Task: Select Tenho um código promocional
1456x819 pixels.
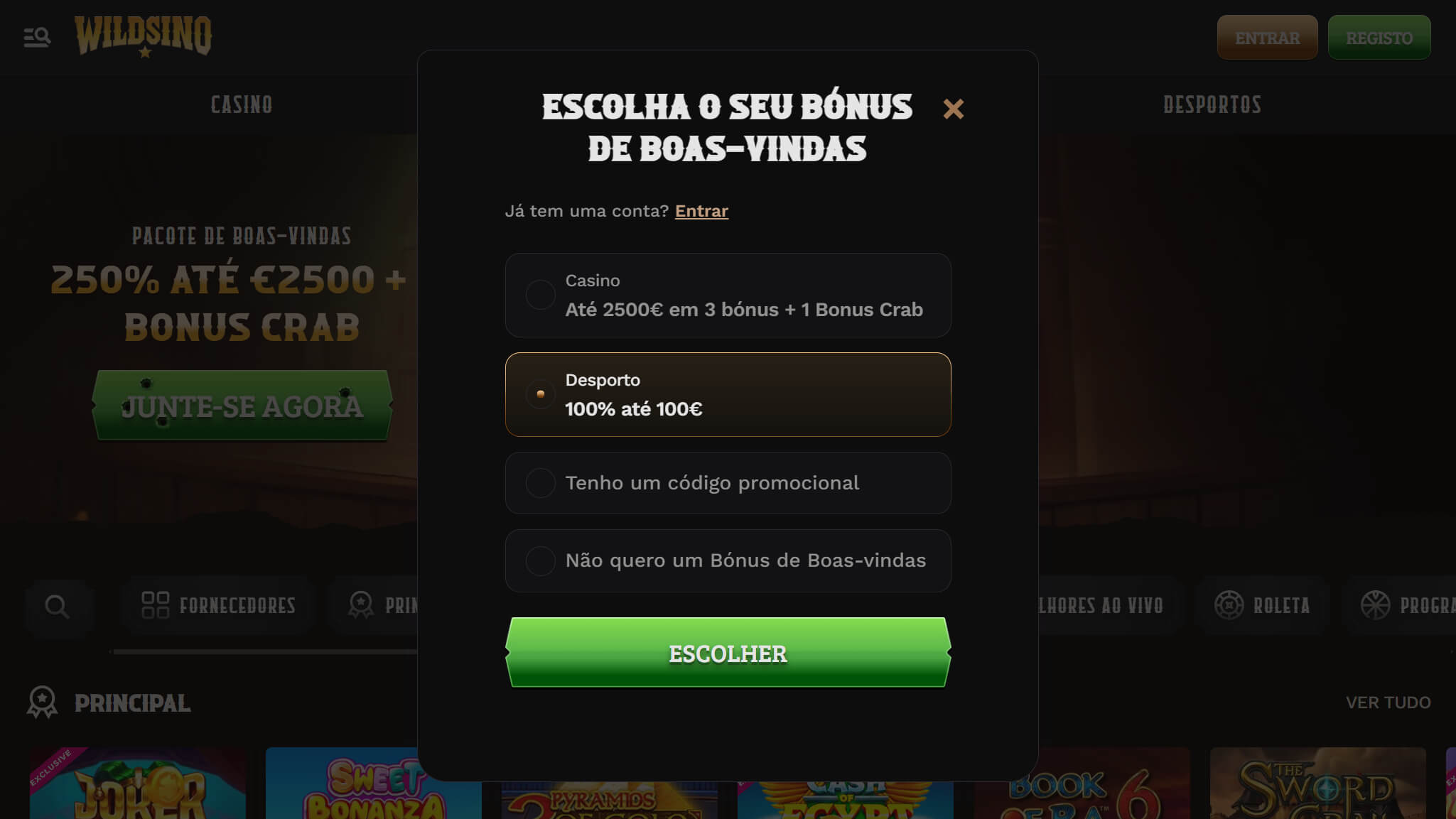Action: coord(728,483)
